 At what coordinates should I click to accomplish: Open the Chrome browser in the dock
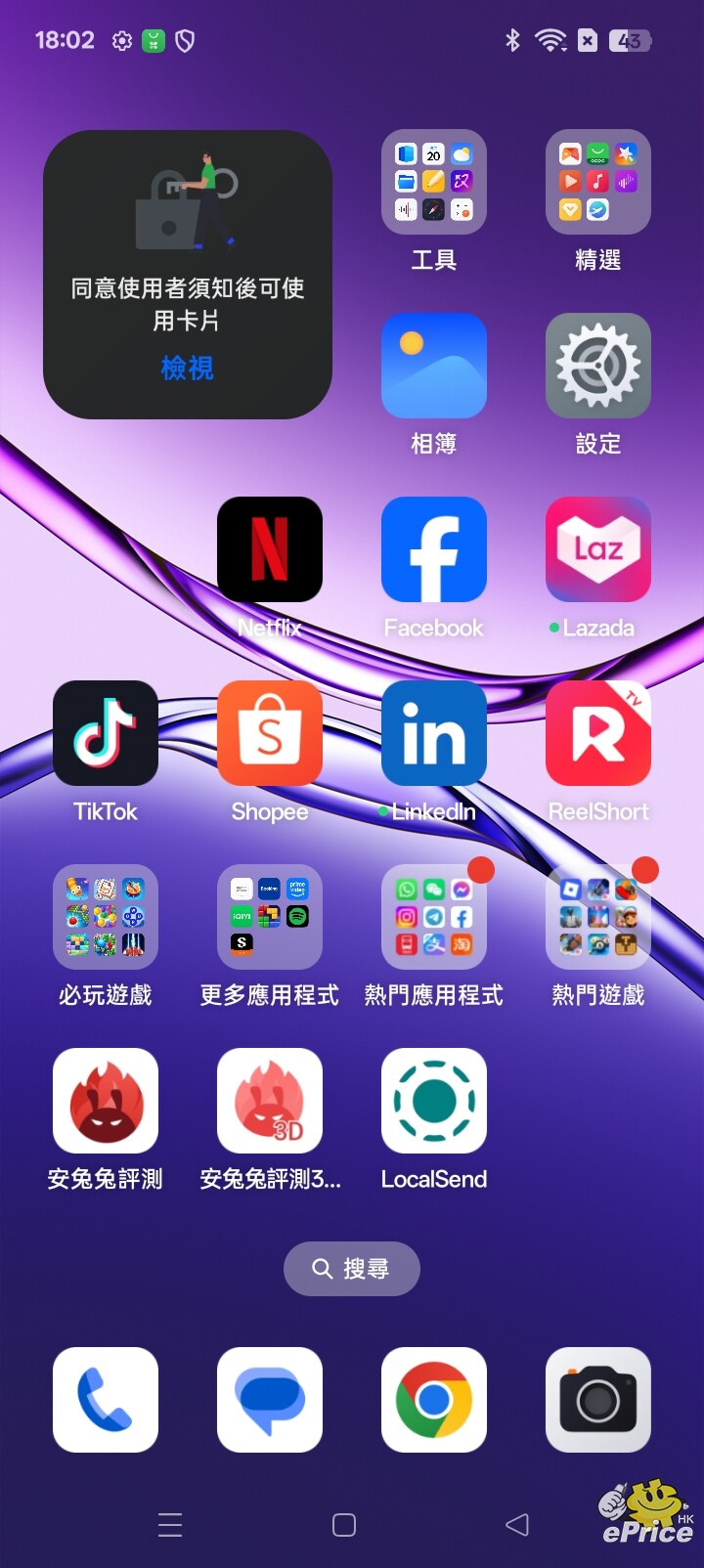(x=434, y=1400)
